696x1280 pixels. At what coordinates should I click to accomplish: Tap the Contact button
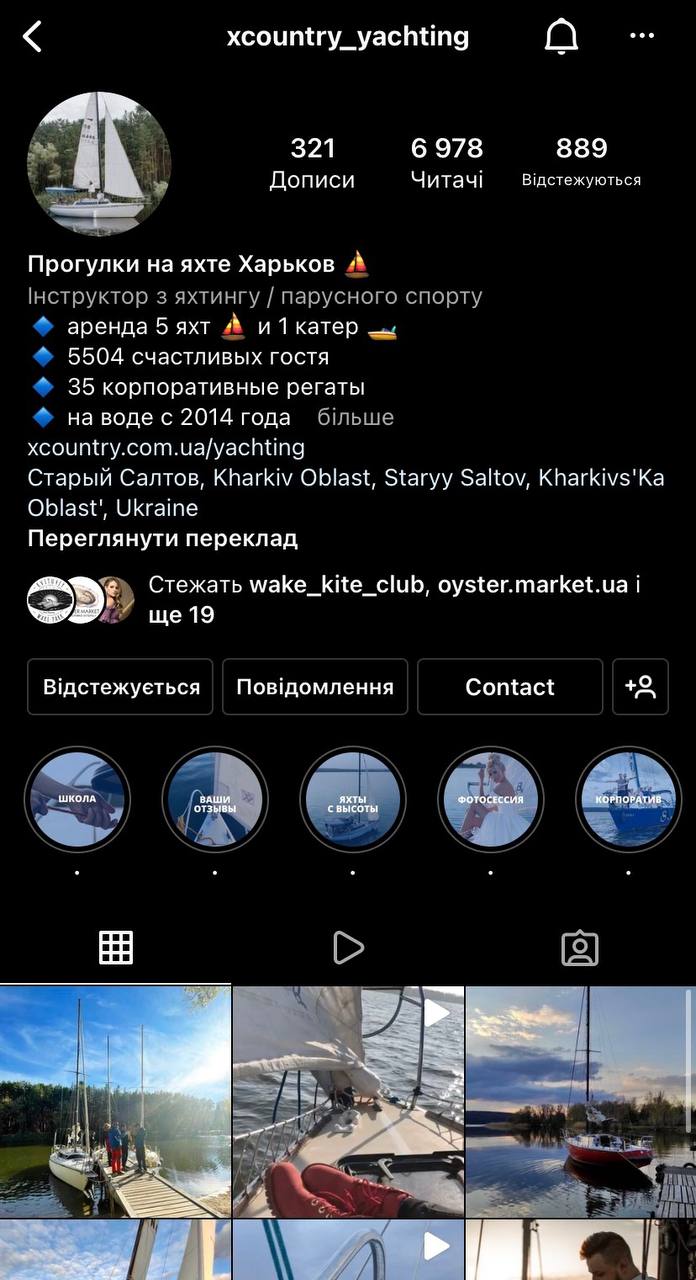[x=510, y=687]
